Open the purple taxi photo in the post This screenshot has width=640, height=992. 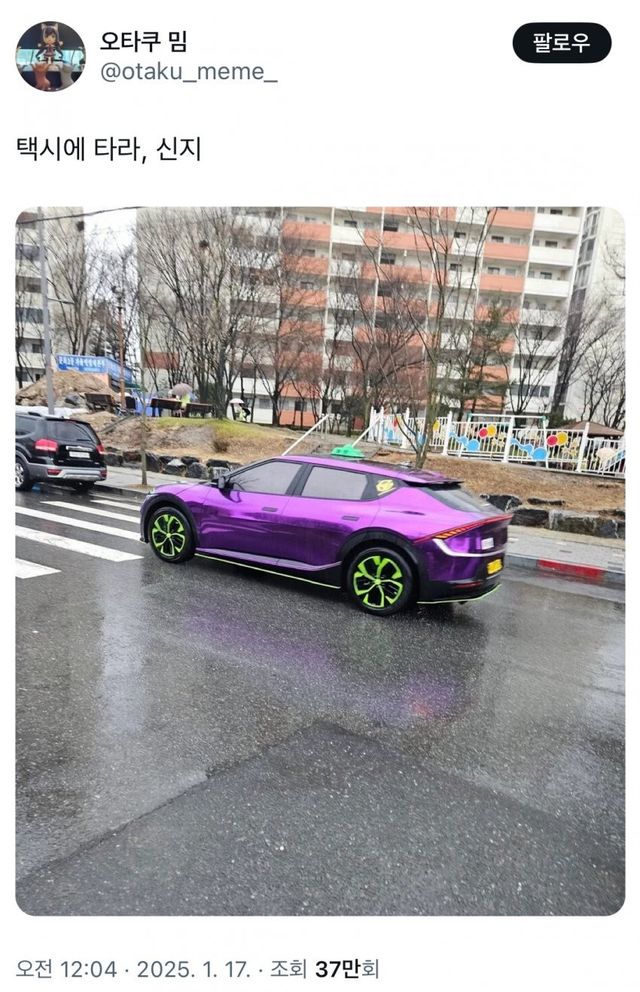tap(320, 560)
